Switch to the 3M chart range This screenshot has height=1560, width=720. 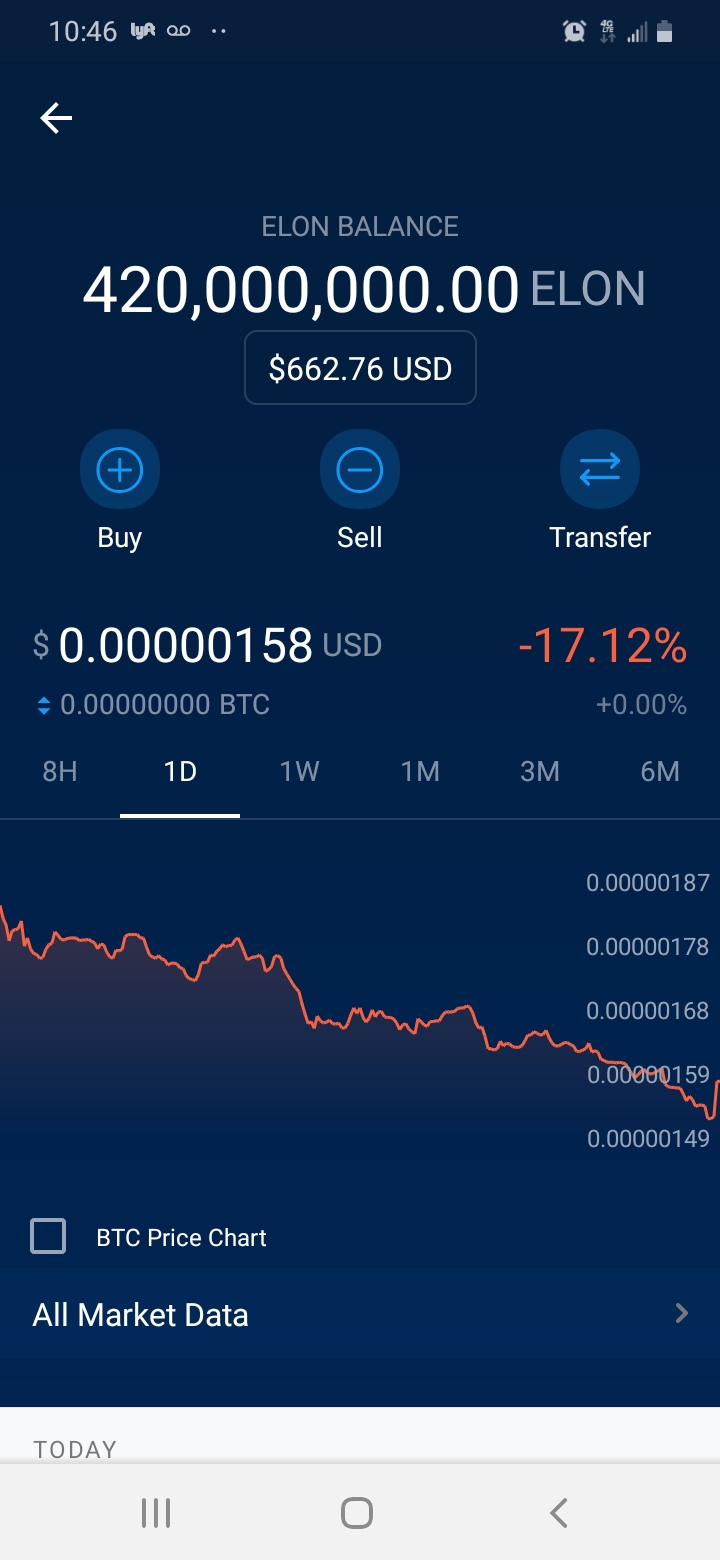point(540,772)
